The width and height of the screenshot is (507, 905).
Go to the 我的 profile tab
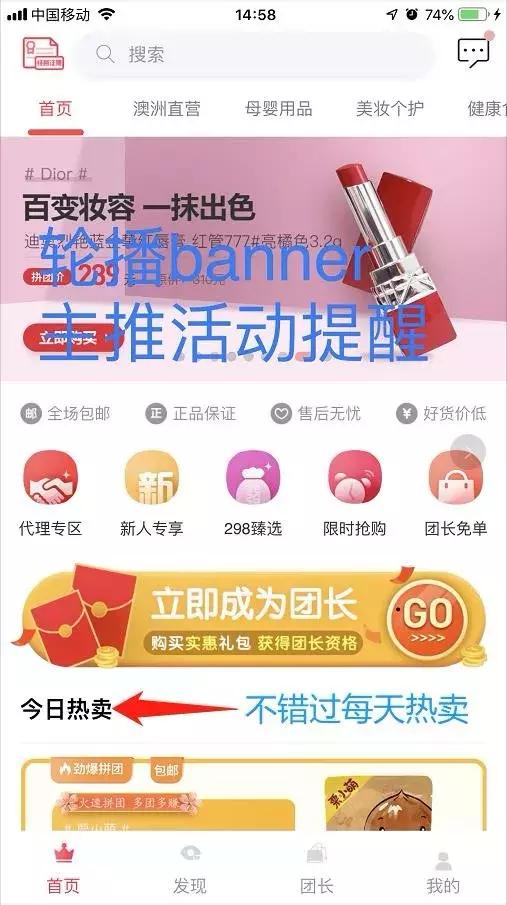tap(443, 869)
